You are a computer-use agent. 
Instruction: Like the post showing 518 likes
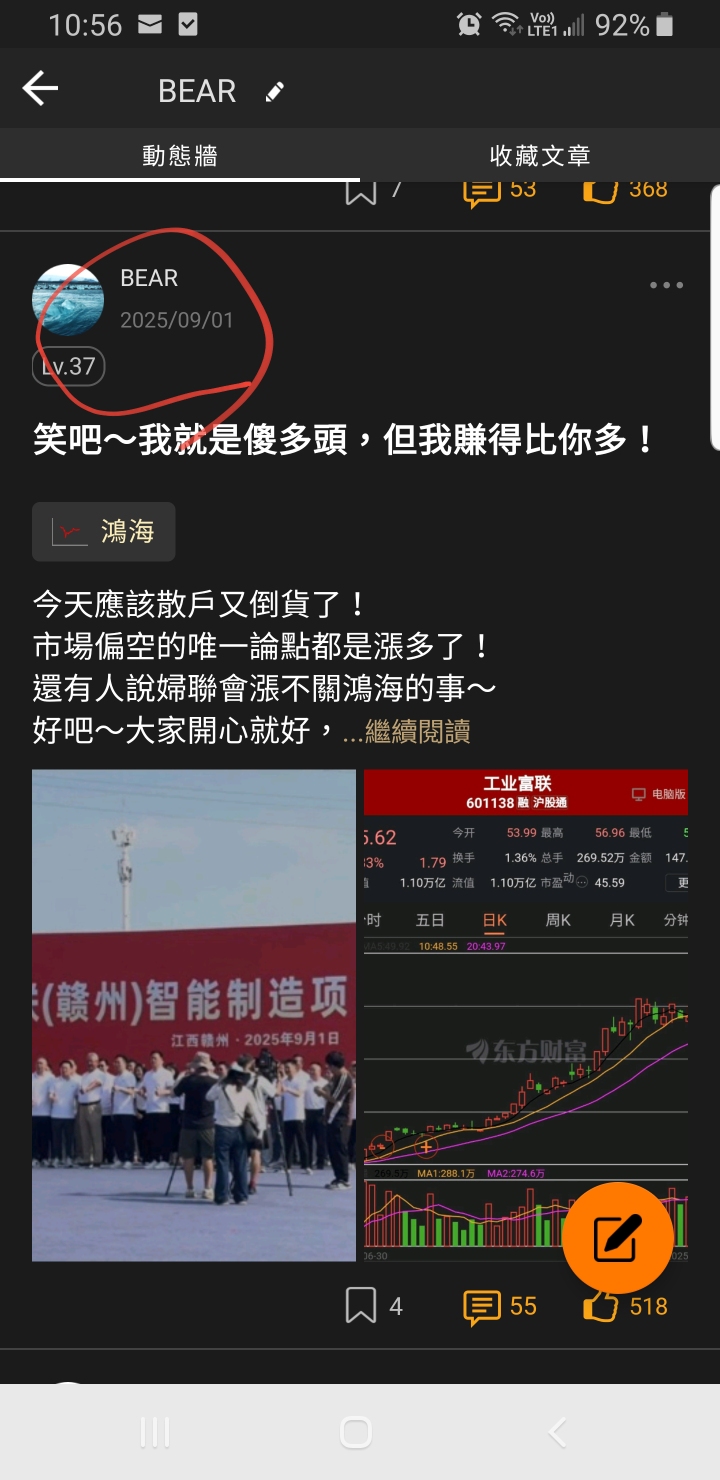point(599,1304)
